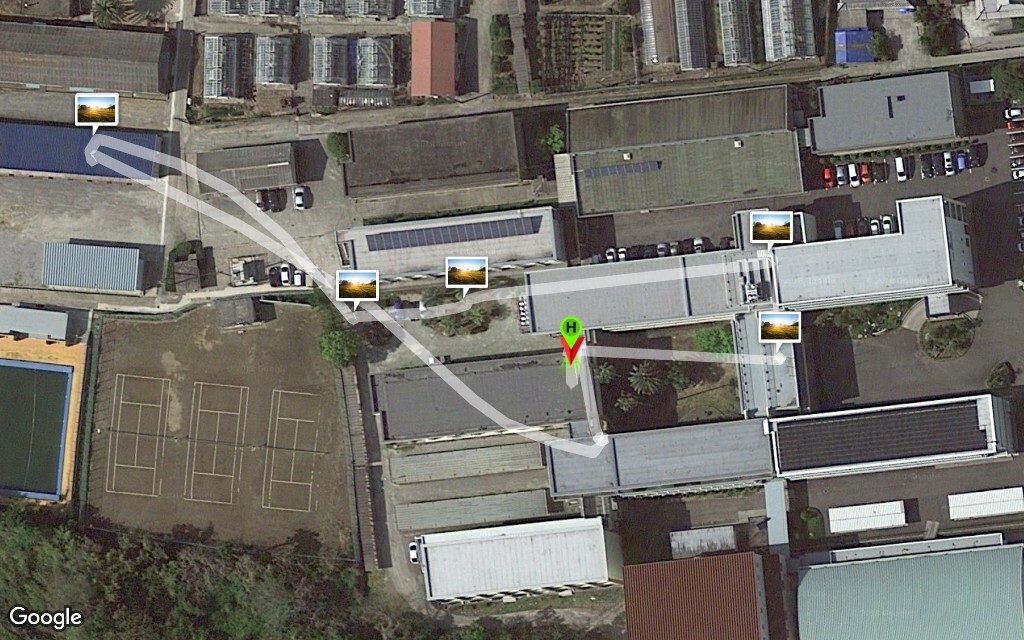Image resolution: width=1024 pixels, height=640 pixels.
Task: Open the photo marker right of the palm courtyard
Action: click(779, 326)
